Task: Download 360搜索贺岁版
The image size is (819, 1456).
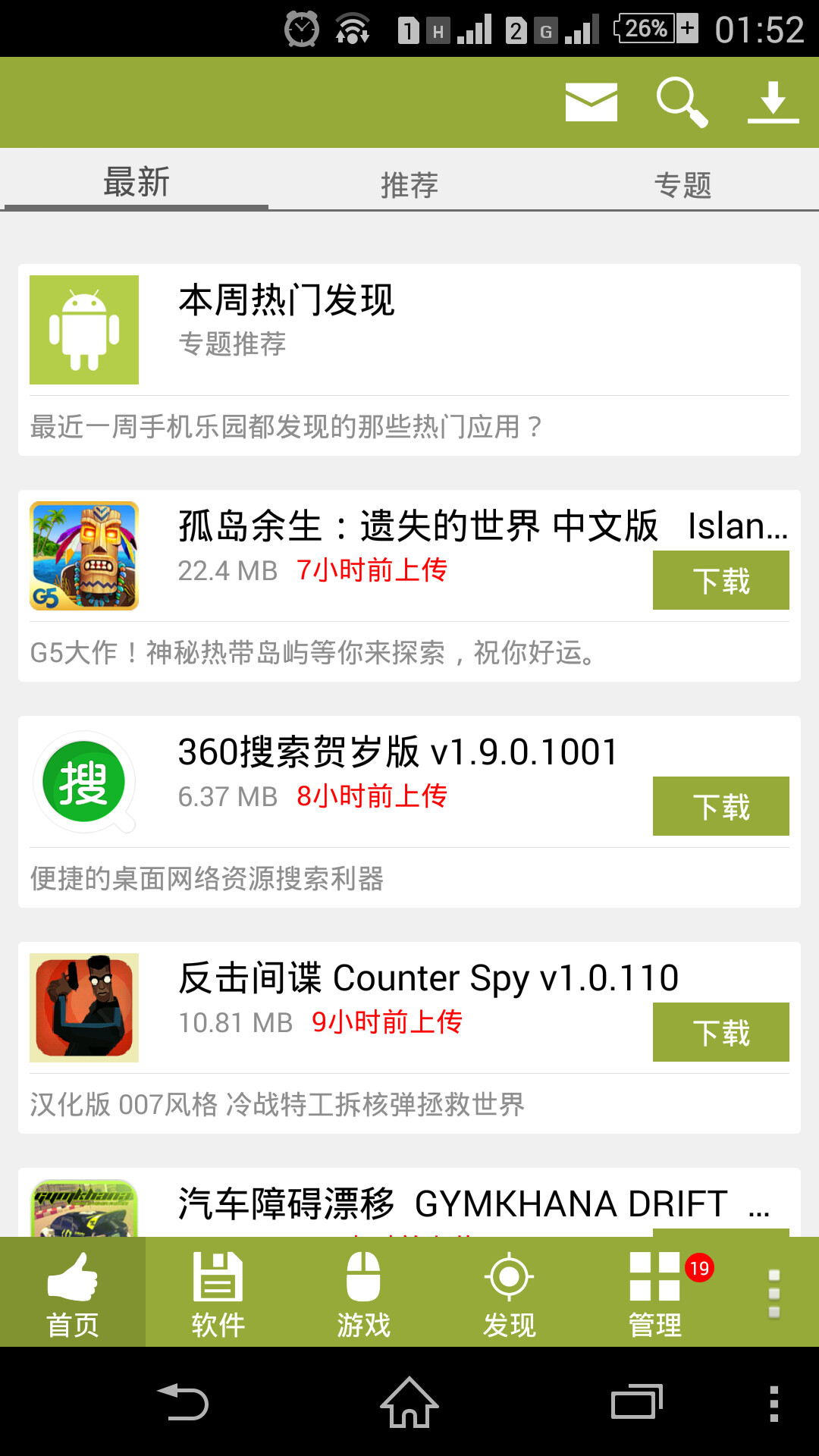Action: 720,806
